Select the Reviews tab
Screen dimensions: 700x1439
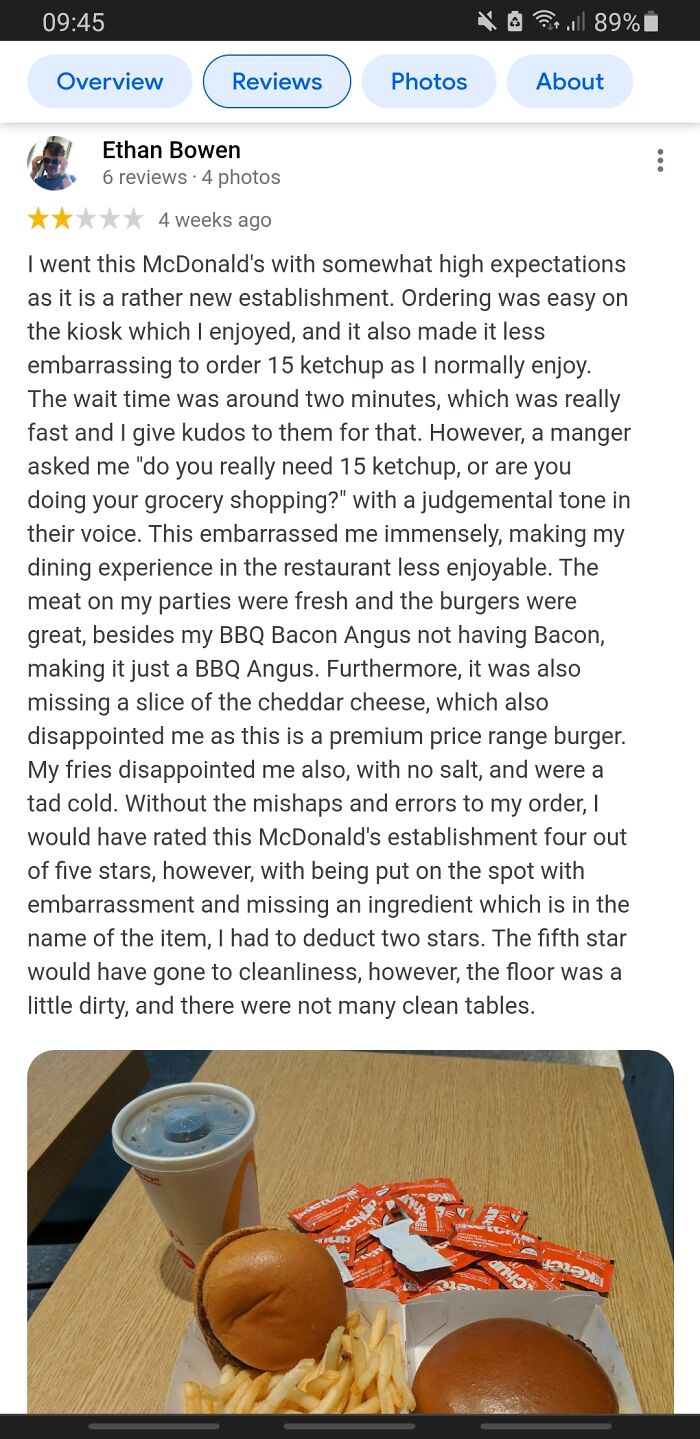tap(277, 82)
